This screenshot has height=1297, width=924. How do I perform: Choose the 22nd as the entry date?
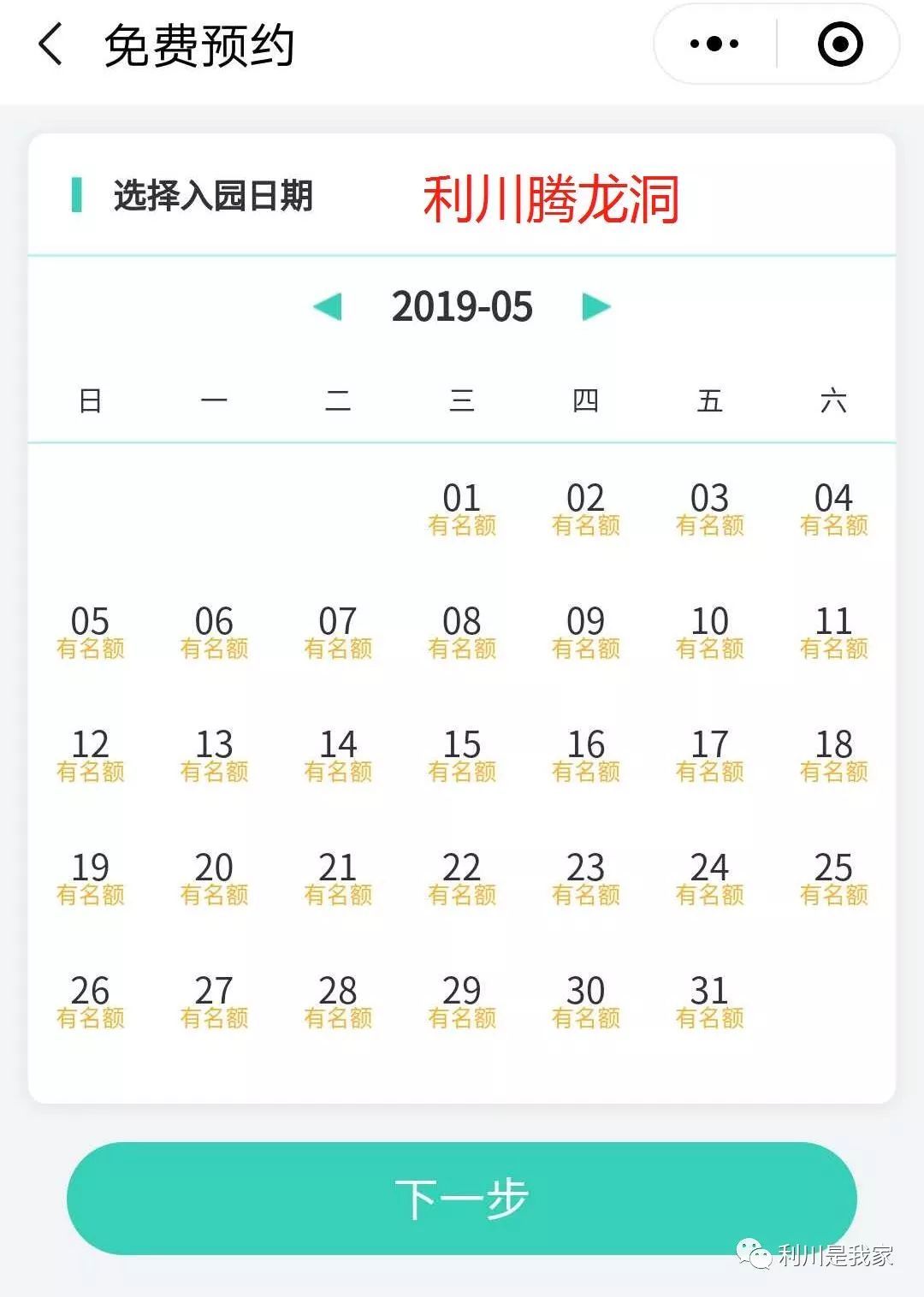pos(462,878)
